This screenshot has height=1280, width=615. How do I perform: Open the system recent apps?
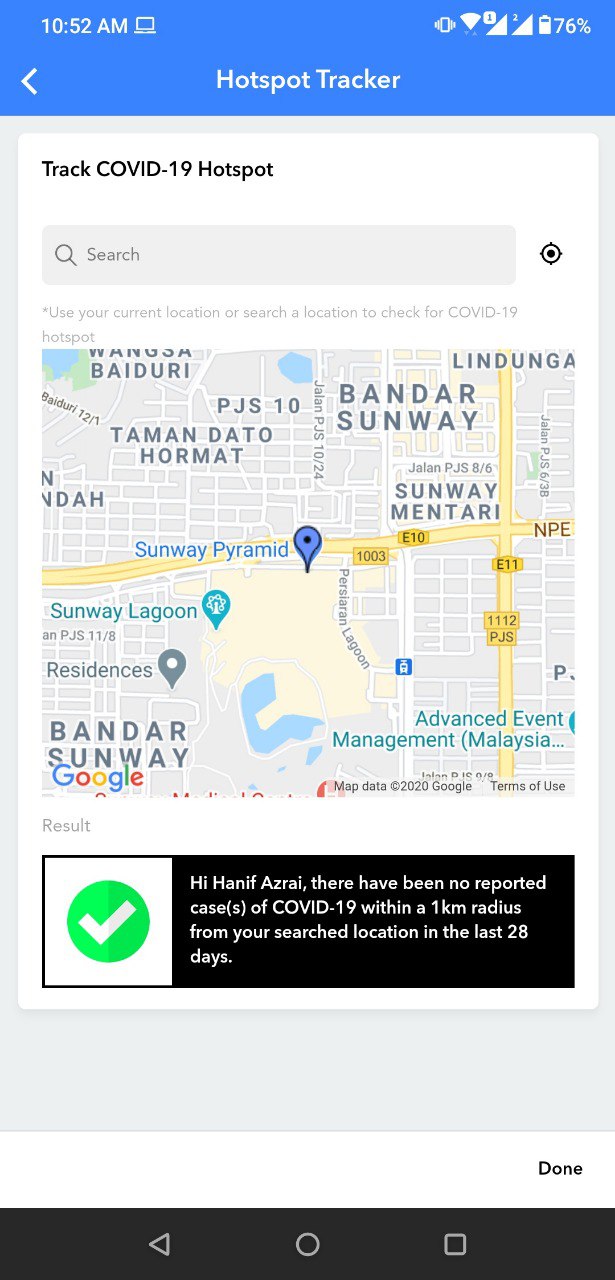(455, 1244)
